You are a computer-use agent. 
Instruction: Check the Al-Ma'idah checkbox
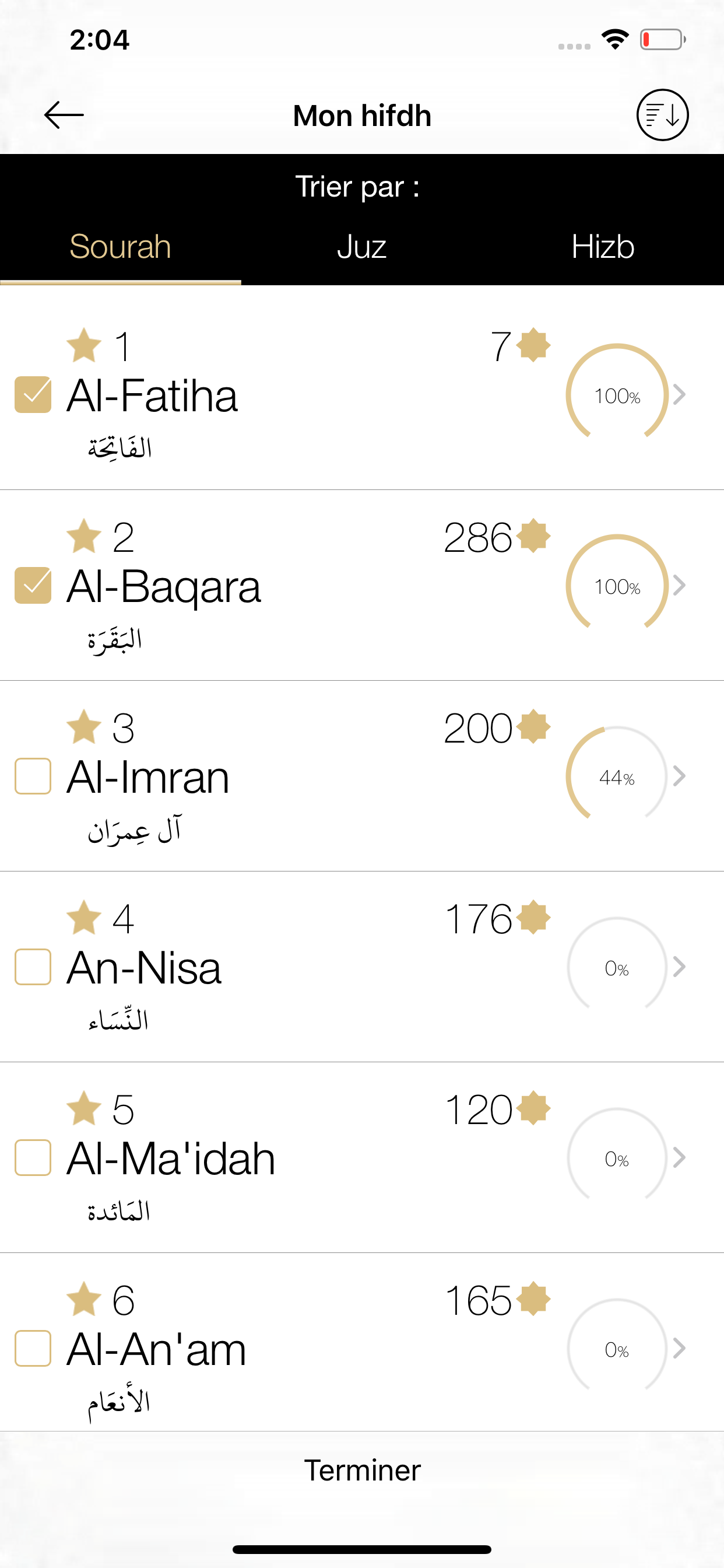pyautogui.click(x=33, y=1158)
